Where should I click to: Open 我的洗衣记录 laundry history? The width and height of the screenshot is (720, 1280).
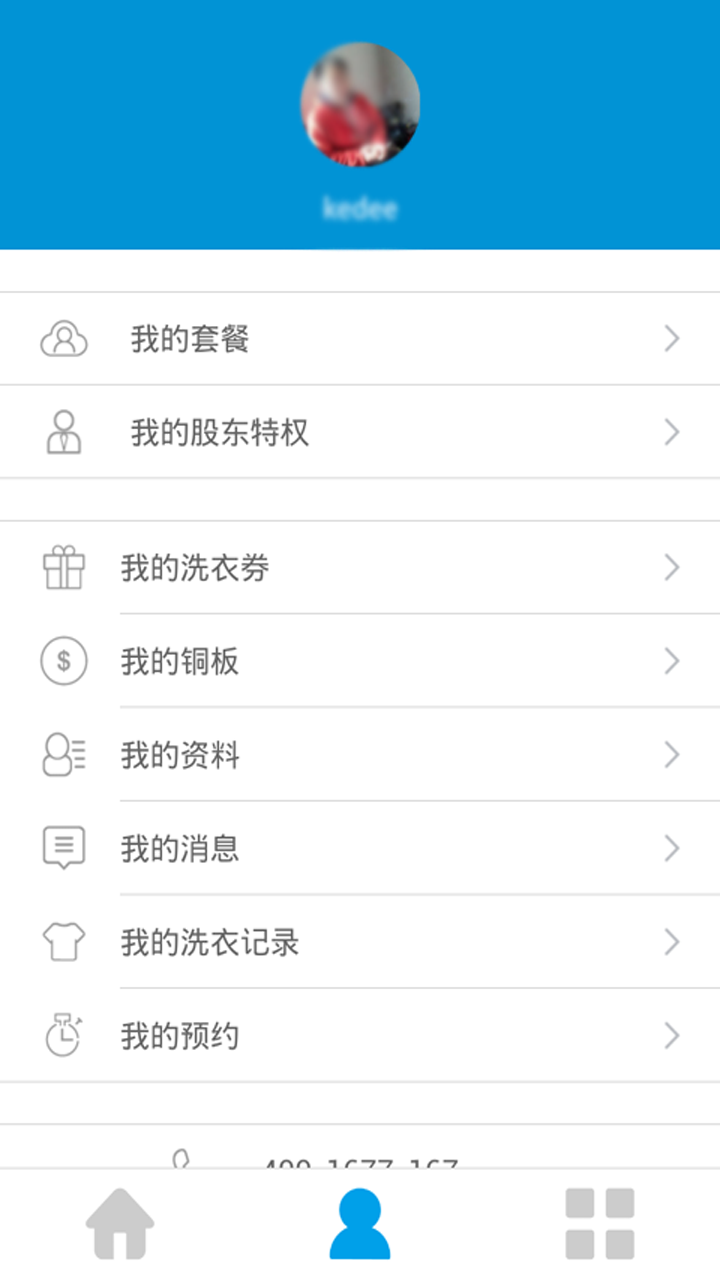(360, 942)
